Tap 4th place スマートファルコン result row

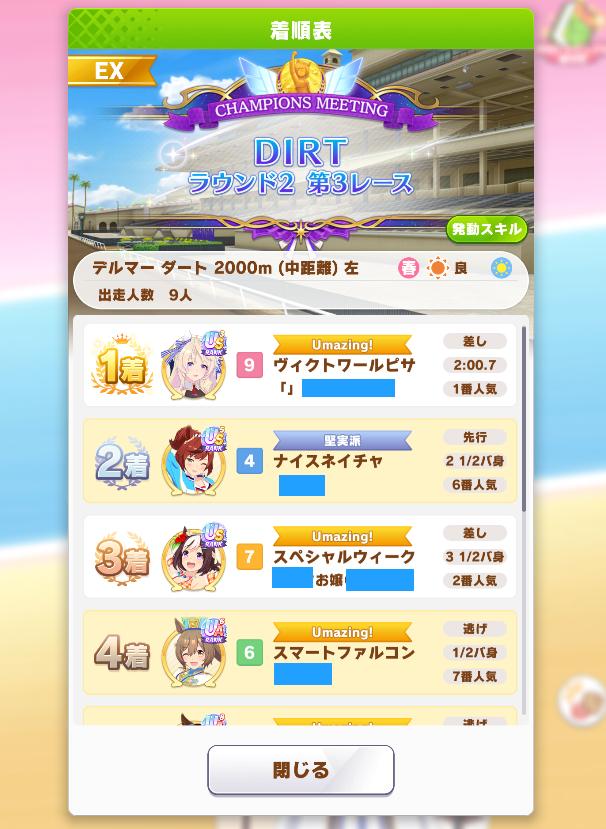point(299,653)
